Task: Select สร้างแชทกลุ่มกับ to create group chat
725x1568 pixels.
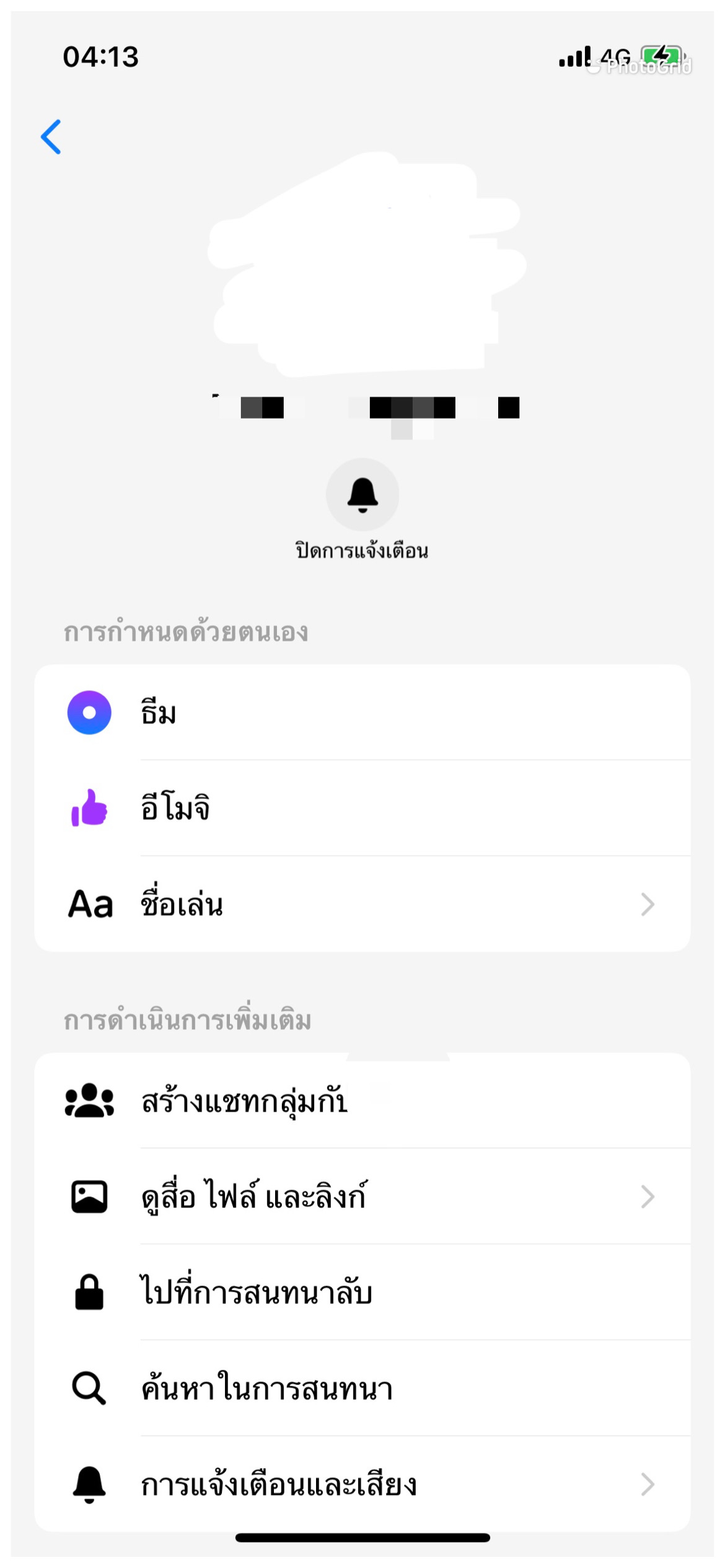Action: click(362, 1102)
